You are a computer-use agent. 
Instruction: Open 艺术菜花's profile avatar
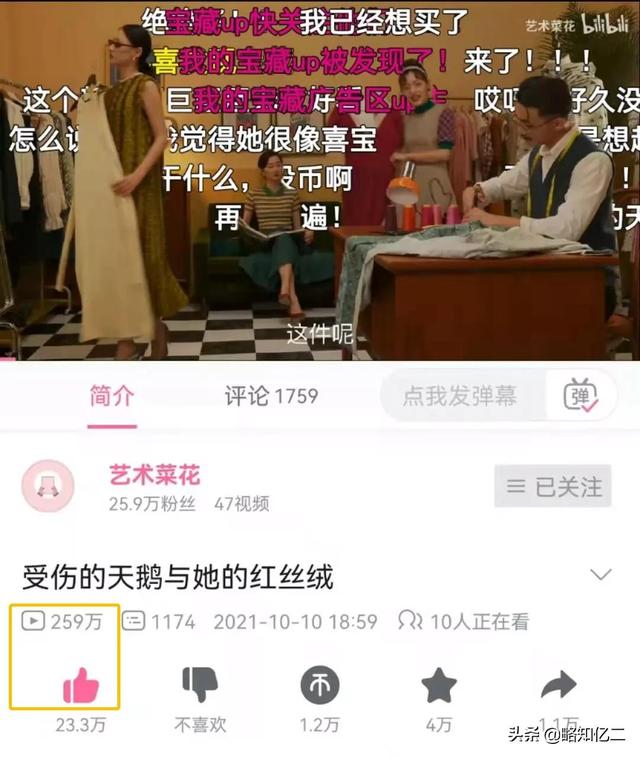tap(48, 487)
